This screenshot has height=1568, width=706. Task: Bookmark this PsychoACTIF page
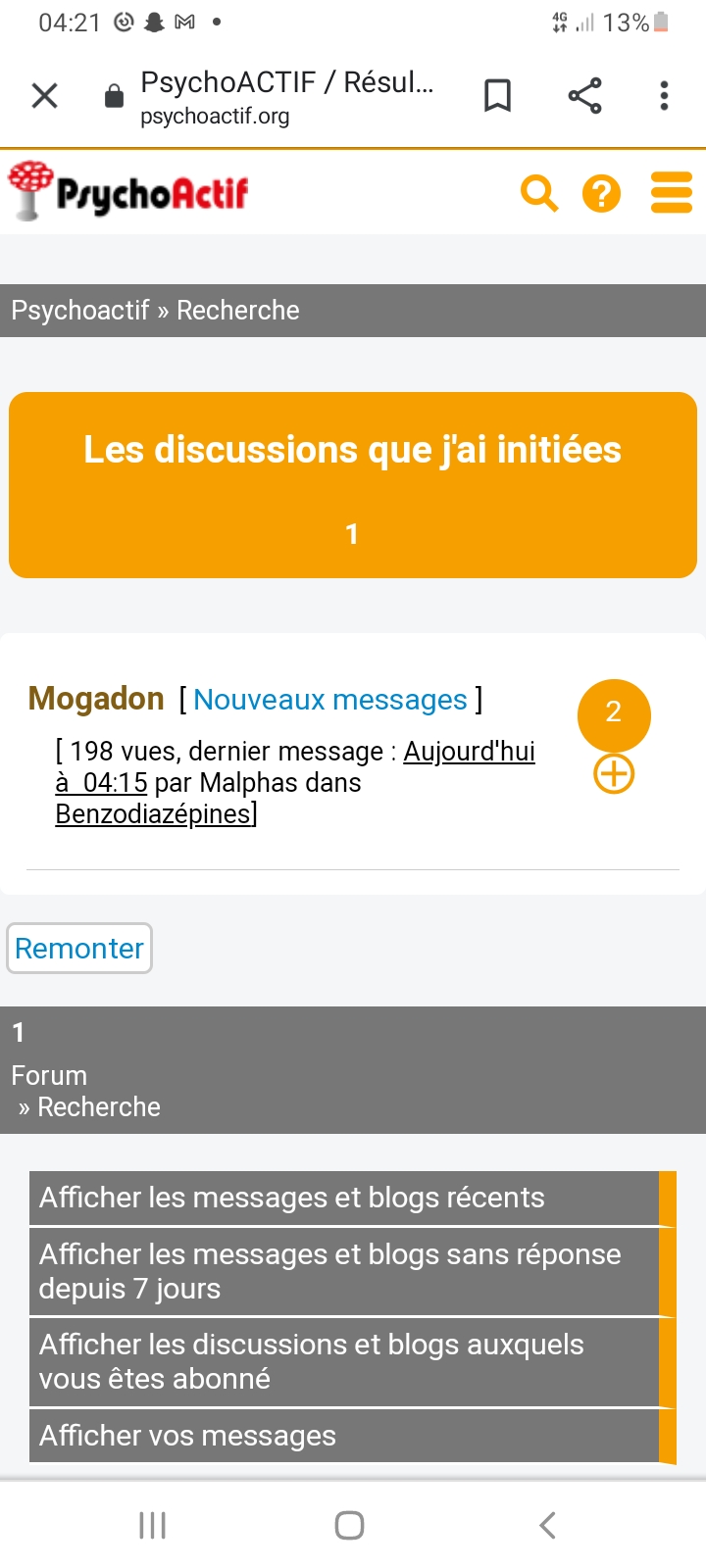497,96
